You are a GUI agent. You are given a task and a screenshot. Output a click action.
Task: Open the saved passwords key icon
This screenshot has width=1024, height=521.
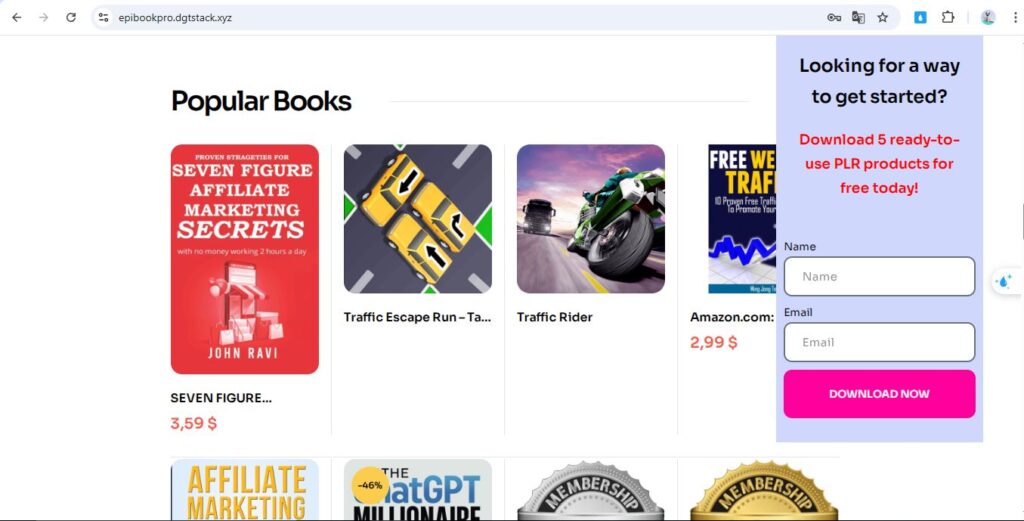coord(834,17)
